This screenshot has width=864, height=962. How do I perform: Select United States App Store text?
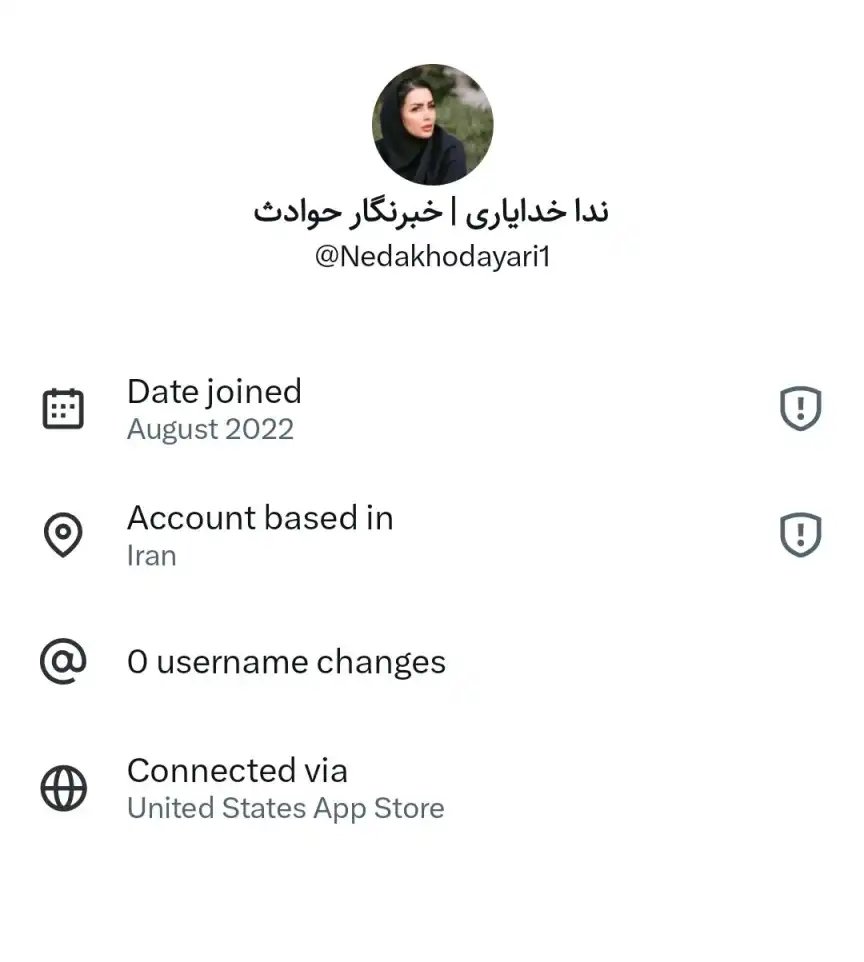285,808
